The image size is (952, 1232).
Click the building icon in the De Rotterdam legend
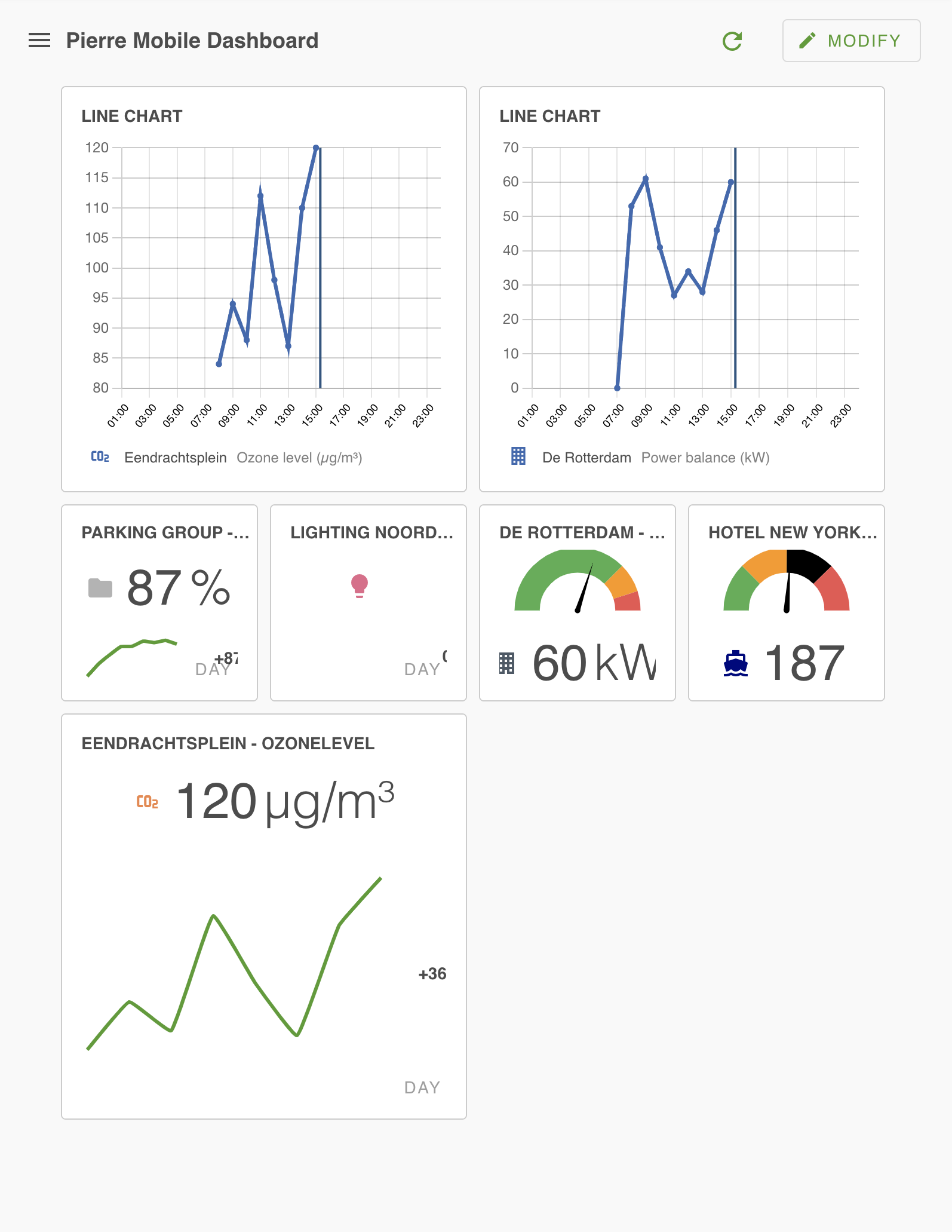coord(517,457)
